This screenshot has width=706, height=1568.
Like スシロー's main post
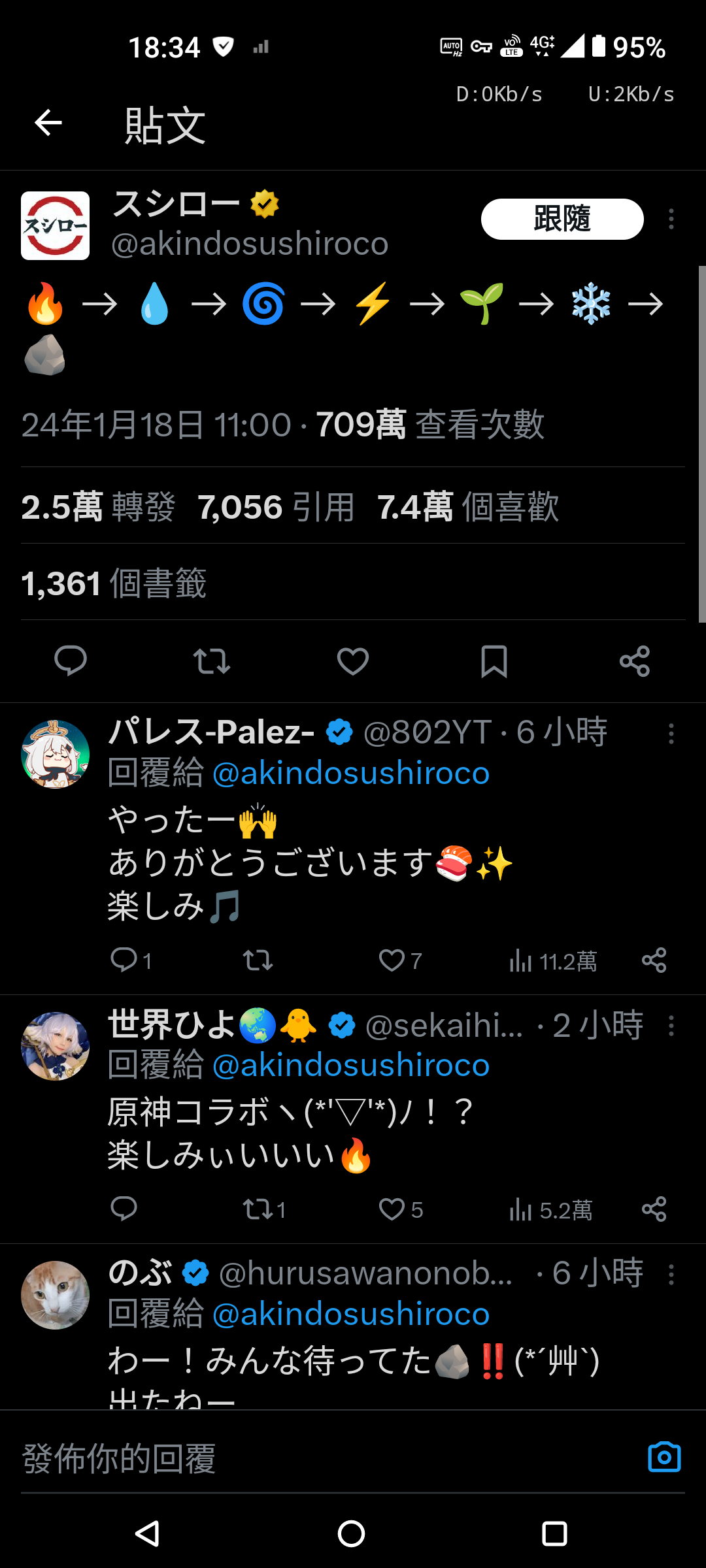pos(353,661)
